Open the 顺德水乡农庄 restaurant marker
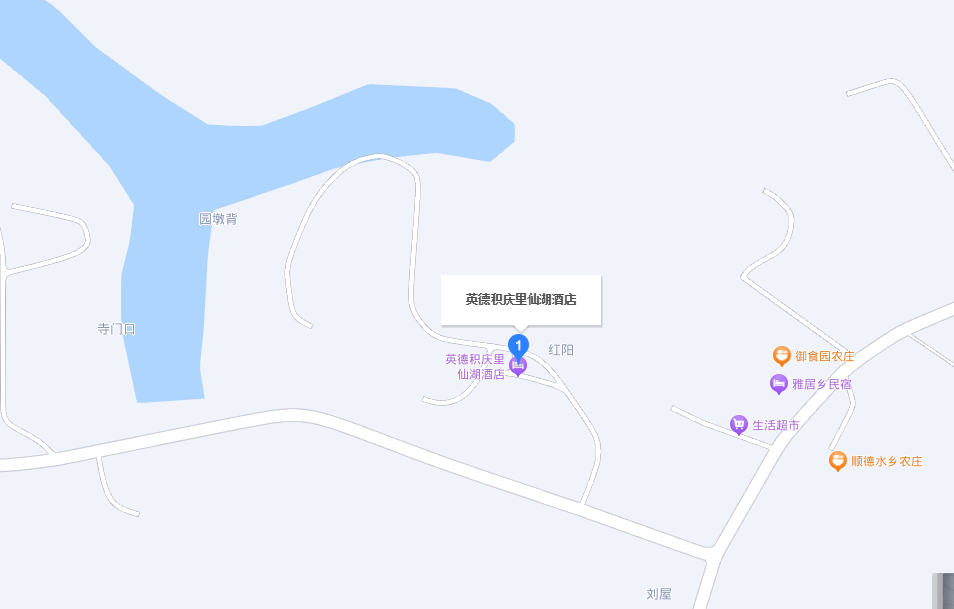The width and height of the screenshot is (954, 609). [838, 461]
